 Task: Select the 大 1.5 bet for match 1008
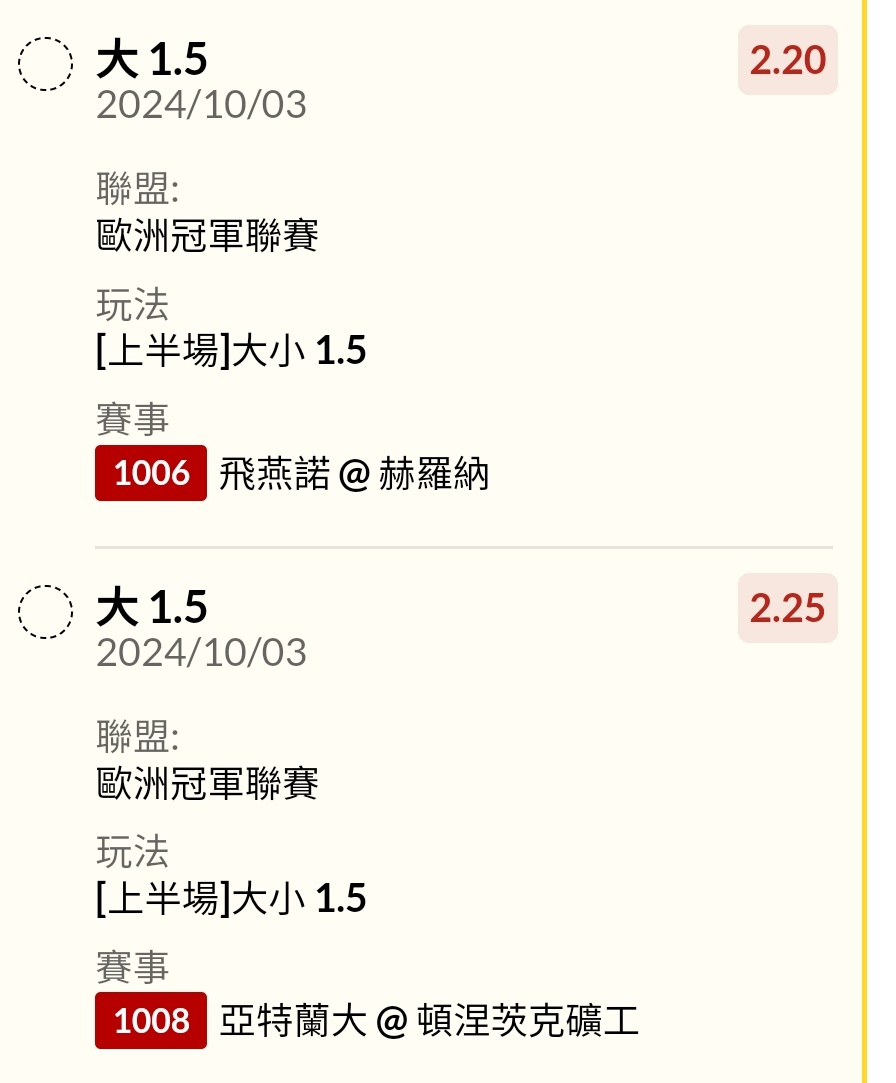click(46, 612)
